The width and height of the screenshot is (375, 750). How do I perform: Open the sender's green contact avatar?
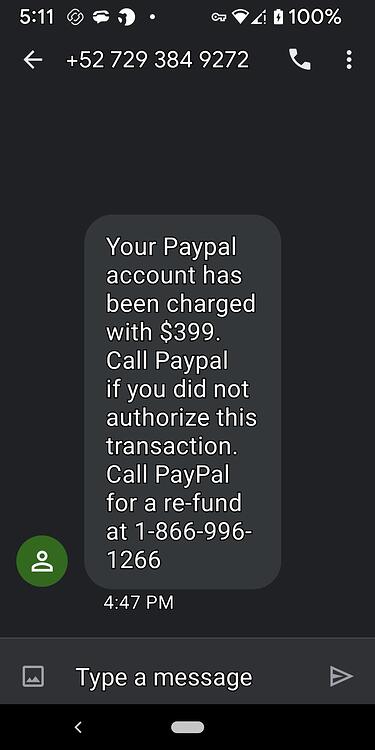coord(42,561)
